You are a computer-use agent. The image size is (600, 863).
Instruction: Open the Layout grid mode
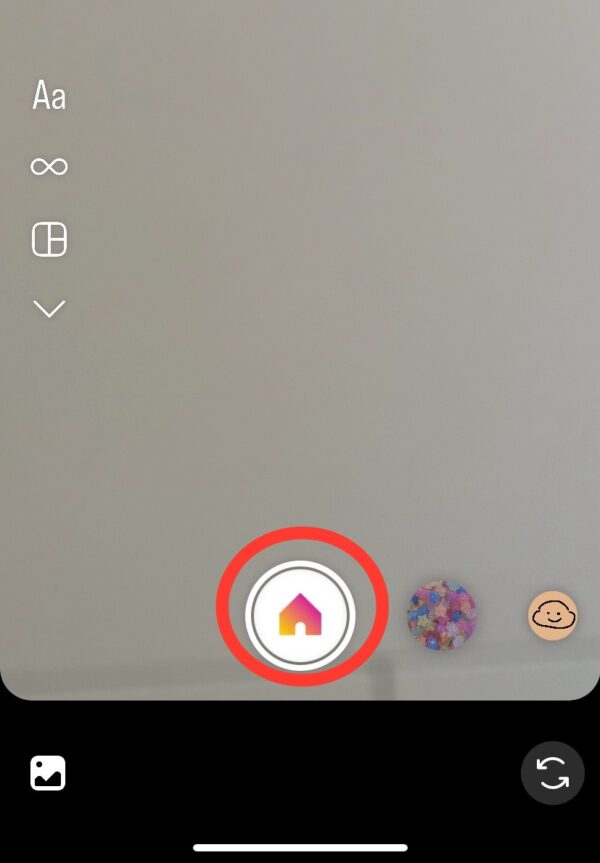click(49, 240)
